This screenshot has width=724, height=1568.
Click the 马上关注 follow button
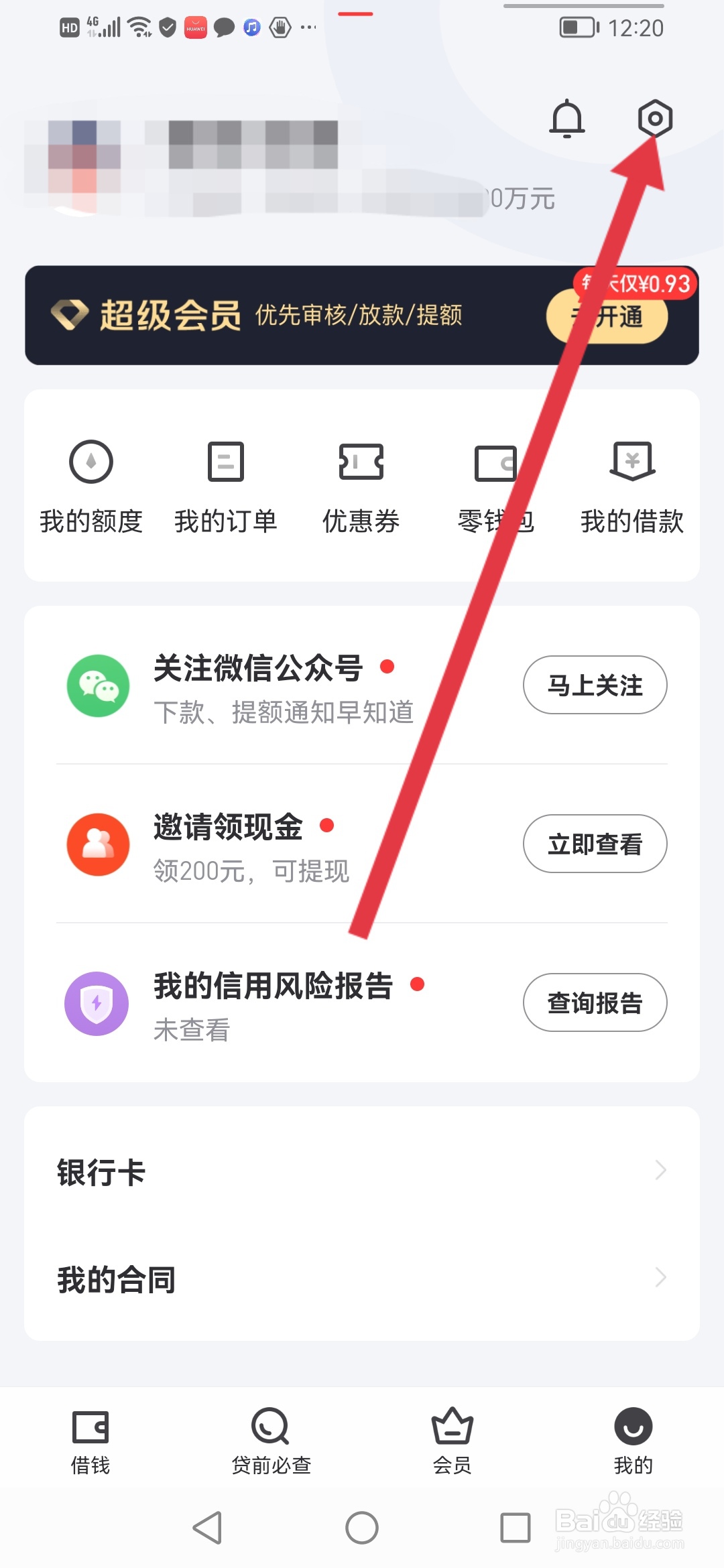click(594, 685)
